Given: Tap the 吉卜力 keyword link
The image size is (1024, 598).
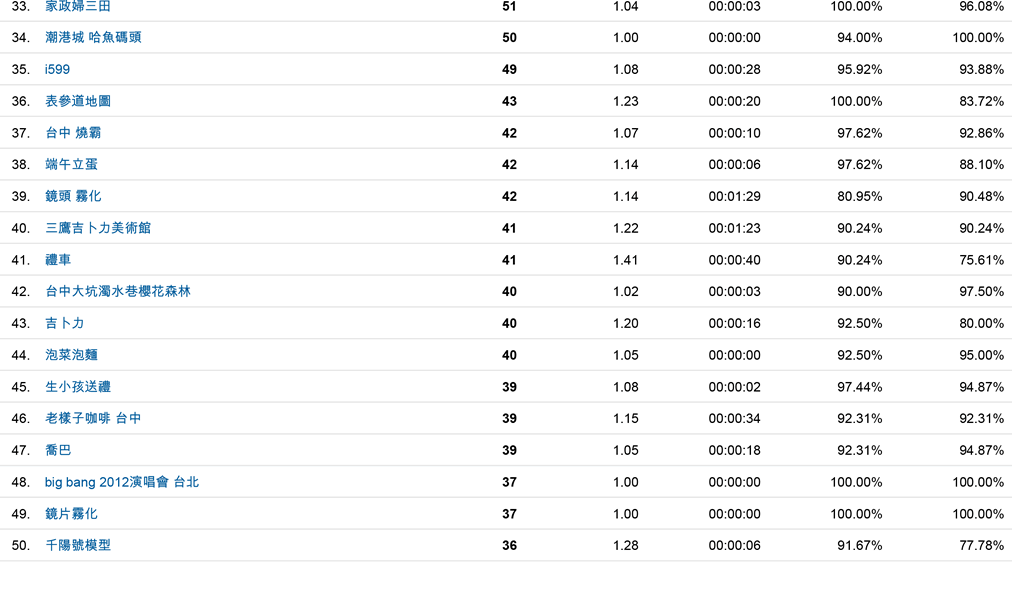Looking at the screenshot, I should [64, 324].
